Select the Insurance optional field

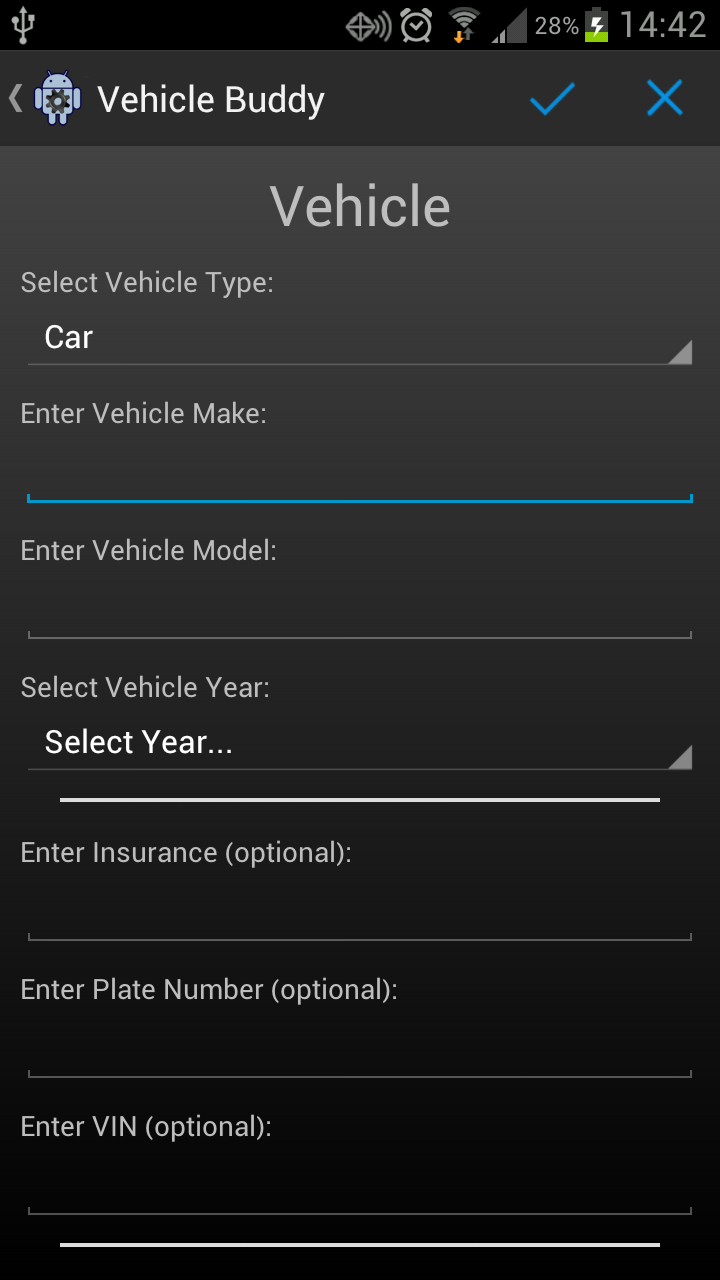360,911
